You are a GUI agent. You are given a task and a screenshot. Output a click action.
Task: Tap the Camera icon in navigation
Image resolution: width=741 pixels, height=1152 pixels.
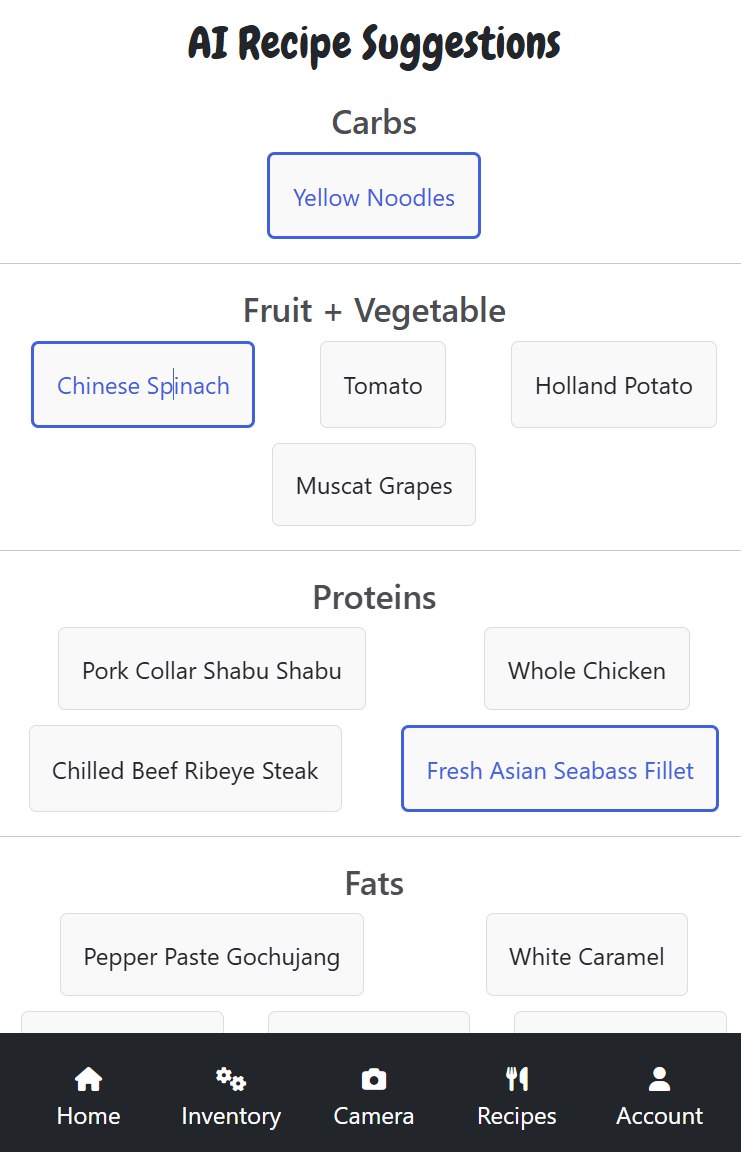click(373, 1079)
